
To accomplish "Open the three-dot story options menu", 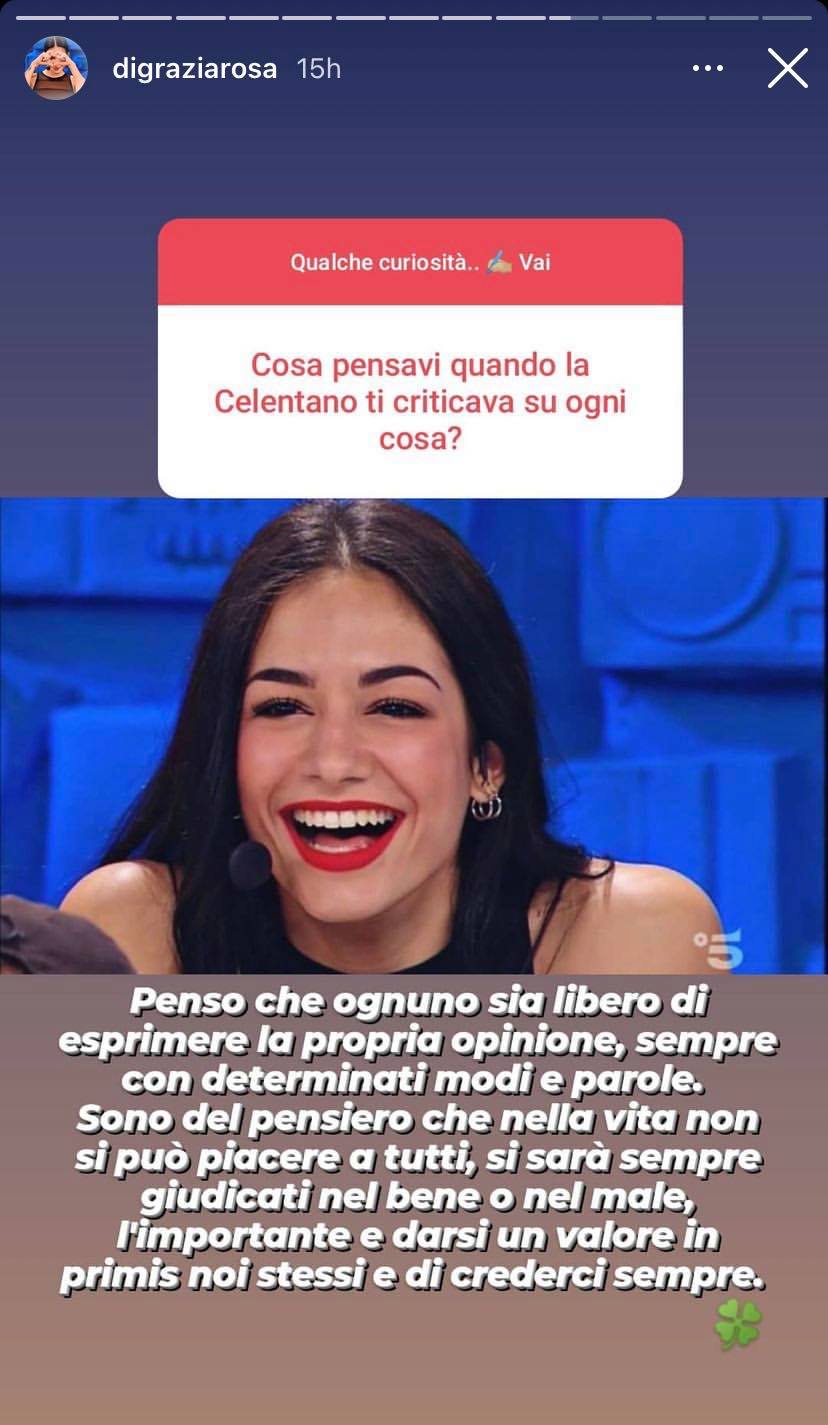I will point(707,69).
